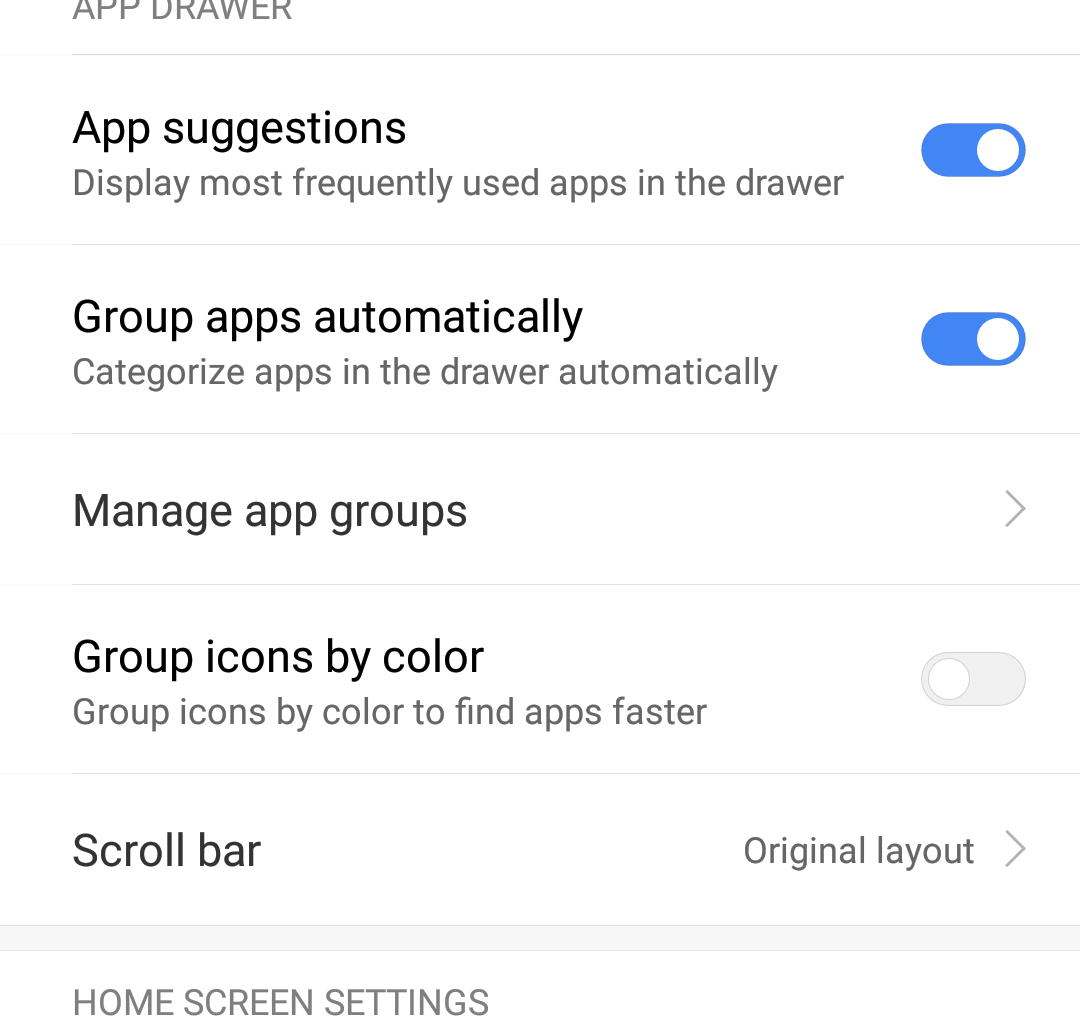Turn off Group apps automatically
Image resolution: width=1080 pixels, height=1032 pixels.
[972, 340]
